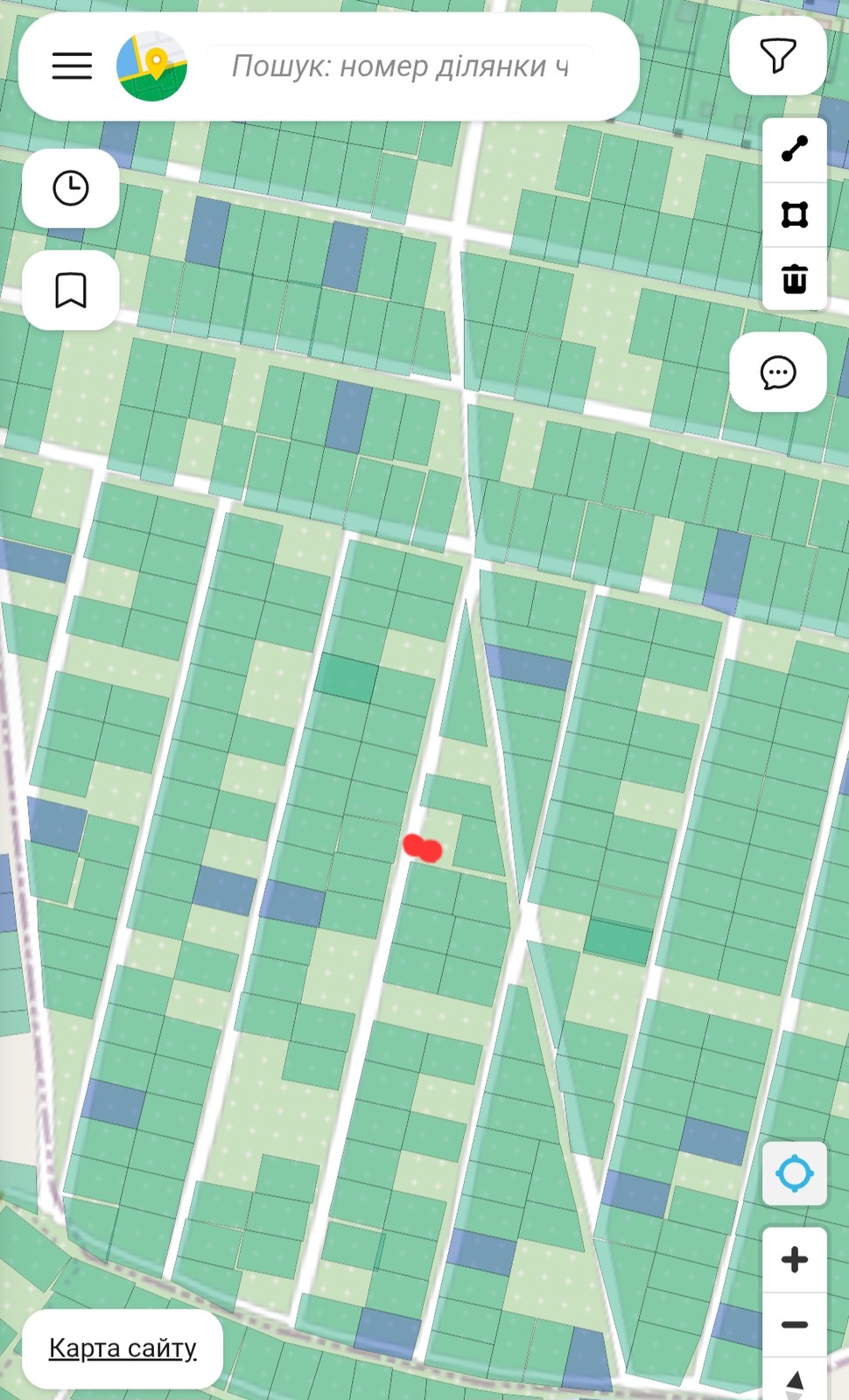Open the map filter
Image resolution: width=849 pixels, height=1400 pixels.
777,56
